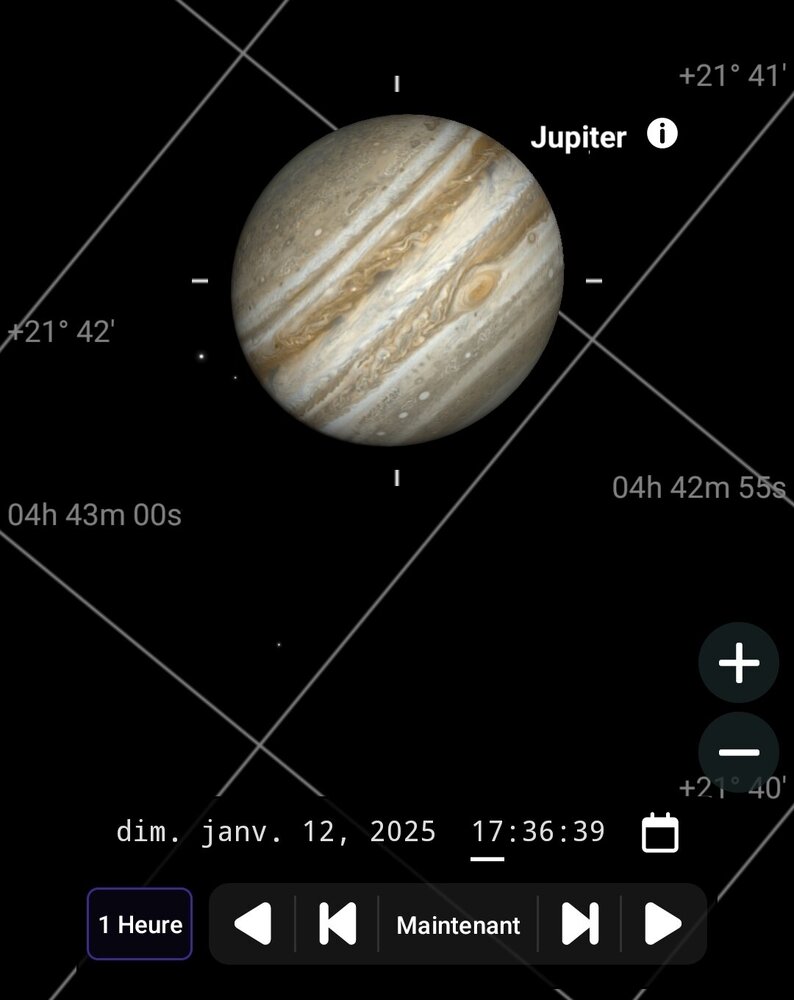Image resolution: width=794 pixels, height=1000 pixels.
Task: Zoom out using the minus icon
Action: pyautogui.click(x=738, y=751)
